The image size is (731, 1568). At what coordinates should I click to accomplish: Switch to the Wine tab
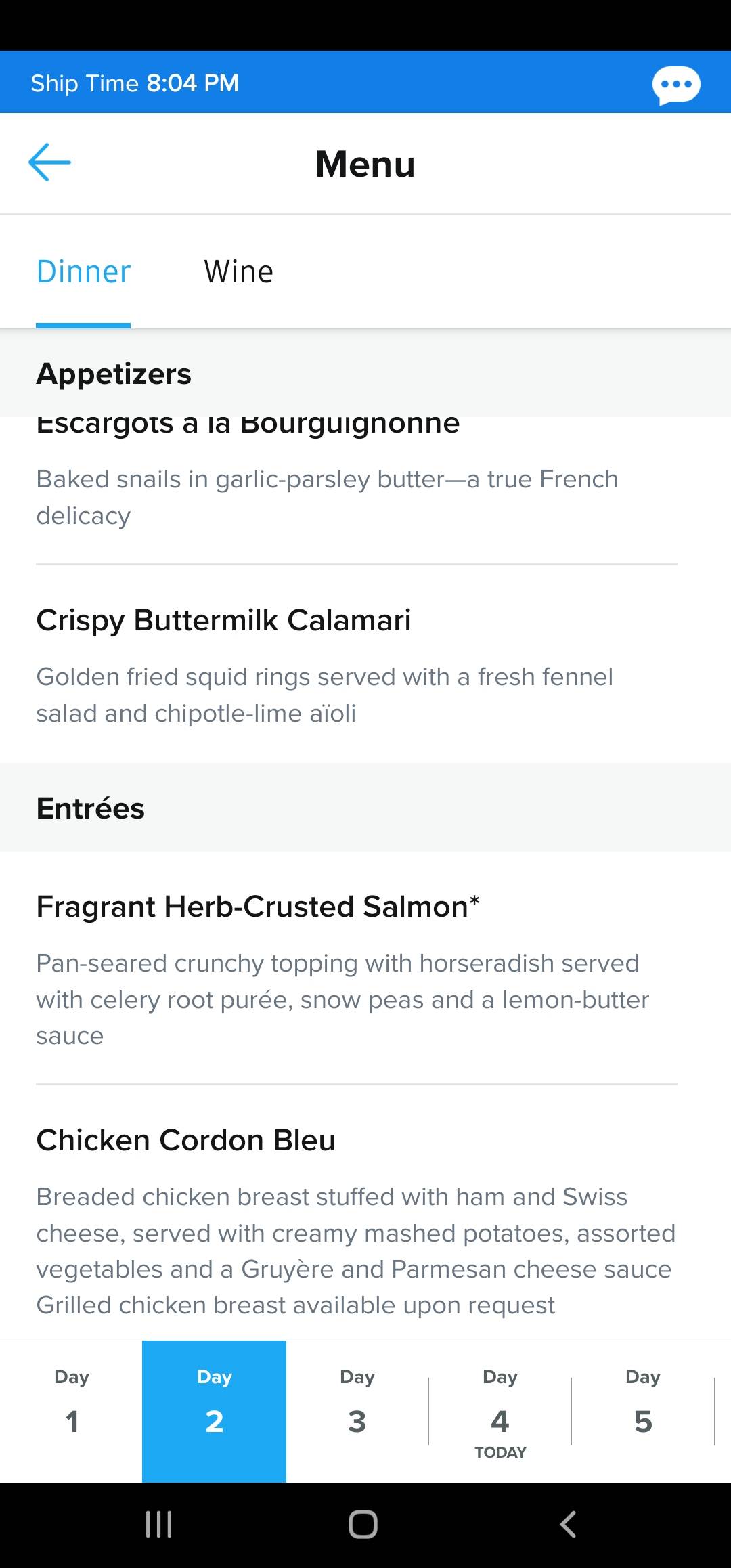tap(238, 271)
